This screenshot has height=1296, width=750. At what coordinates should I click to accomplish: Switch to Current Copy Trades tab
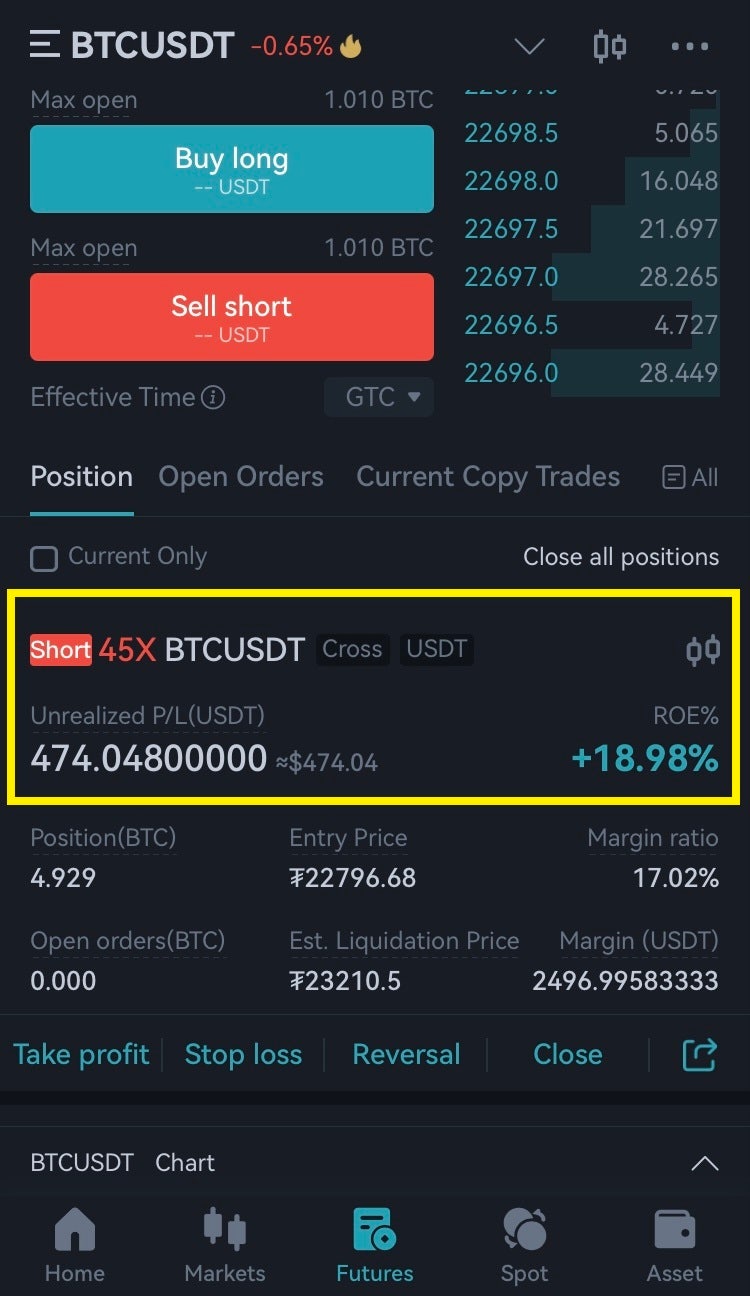488,477
